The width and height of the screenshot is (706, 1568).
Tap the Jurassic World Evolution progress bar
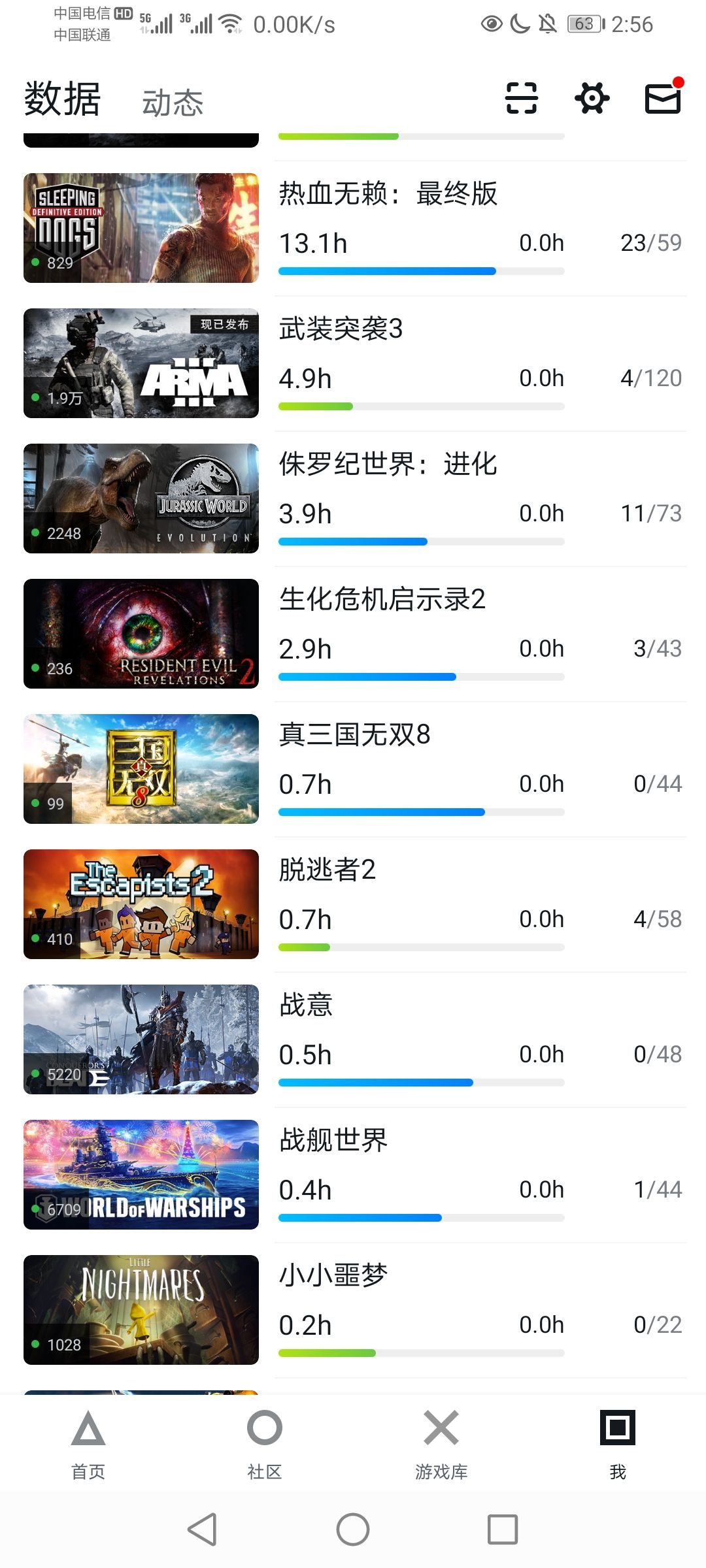tap(421, 542)
